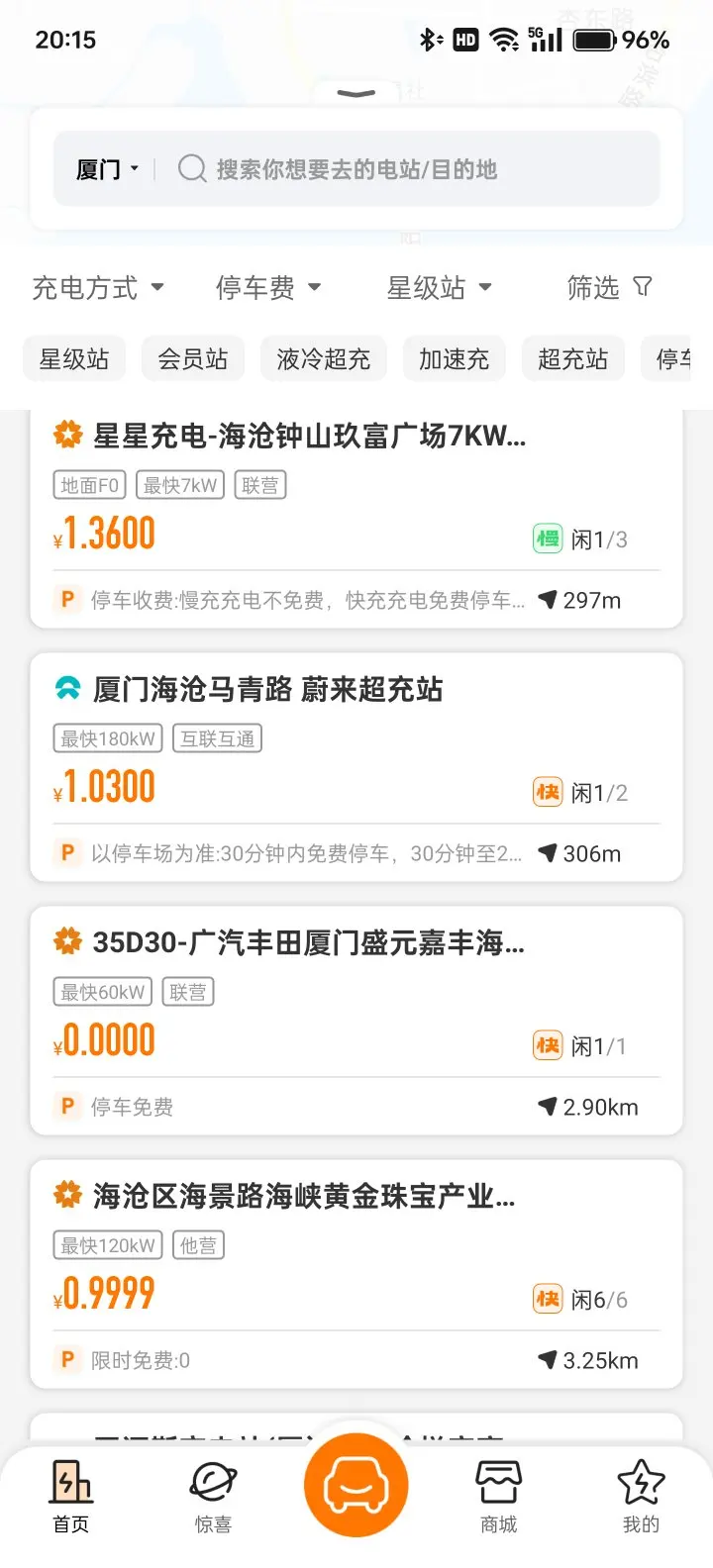Navigate to the station 306m away

pyautogui.click(x=579, y=853)
